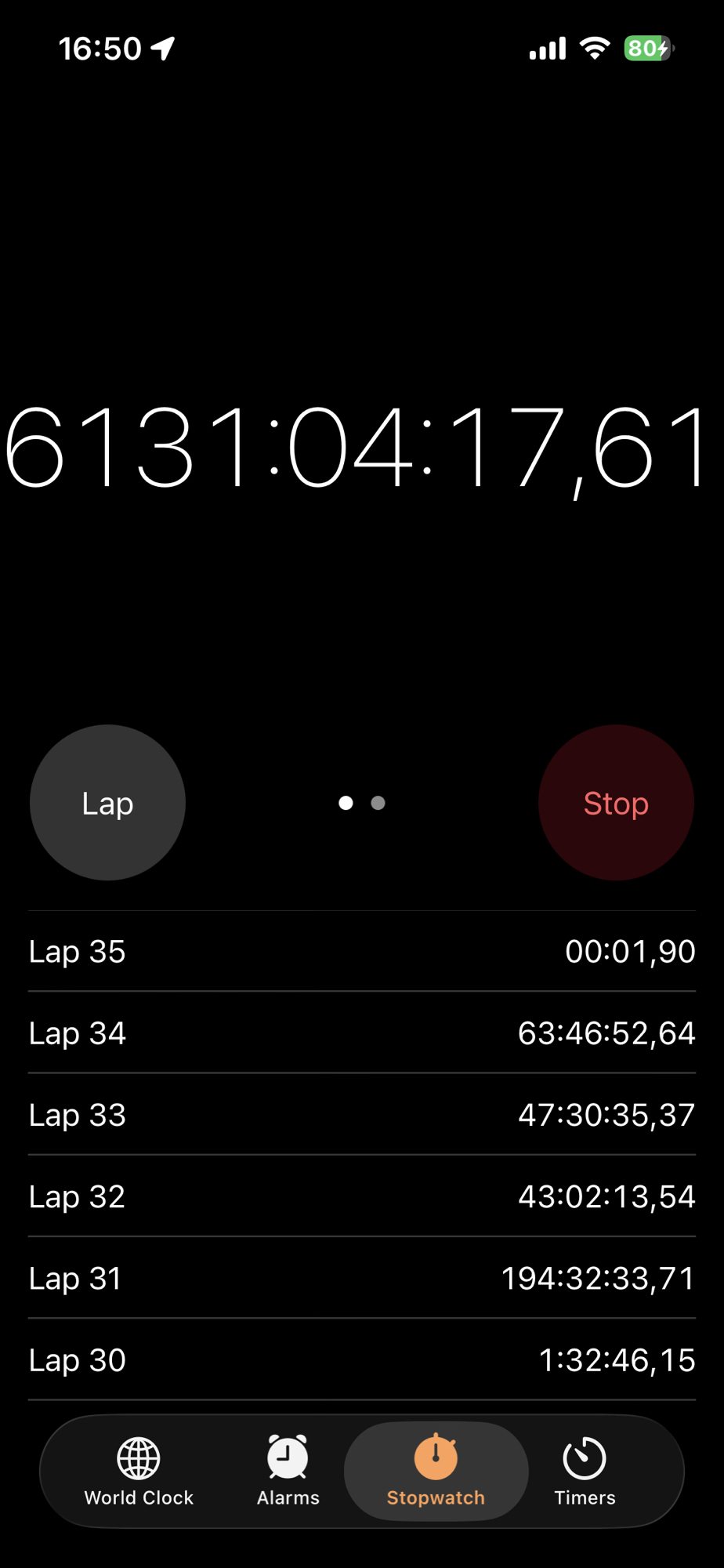Go to the Timers tab
Image resolution: width=724 pixels, height=1568 pixels.
coord(585,1471)
